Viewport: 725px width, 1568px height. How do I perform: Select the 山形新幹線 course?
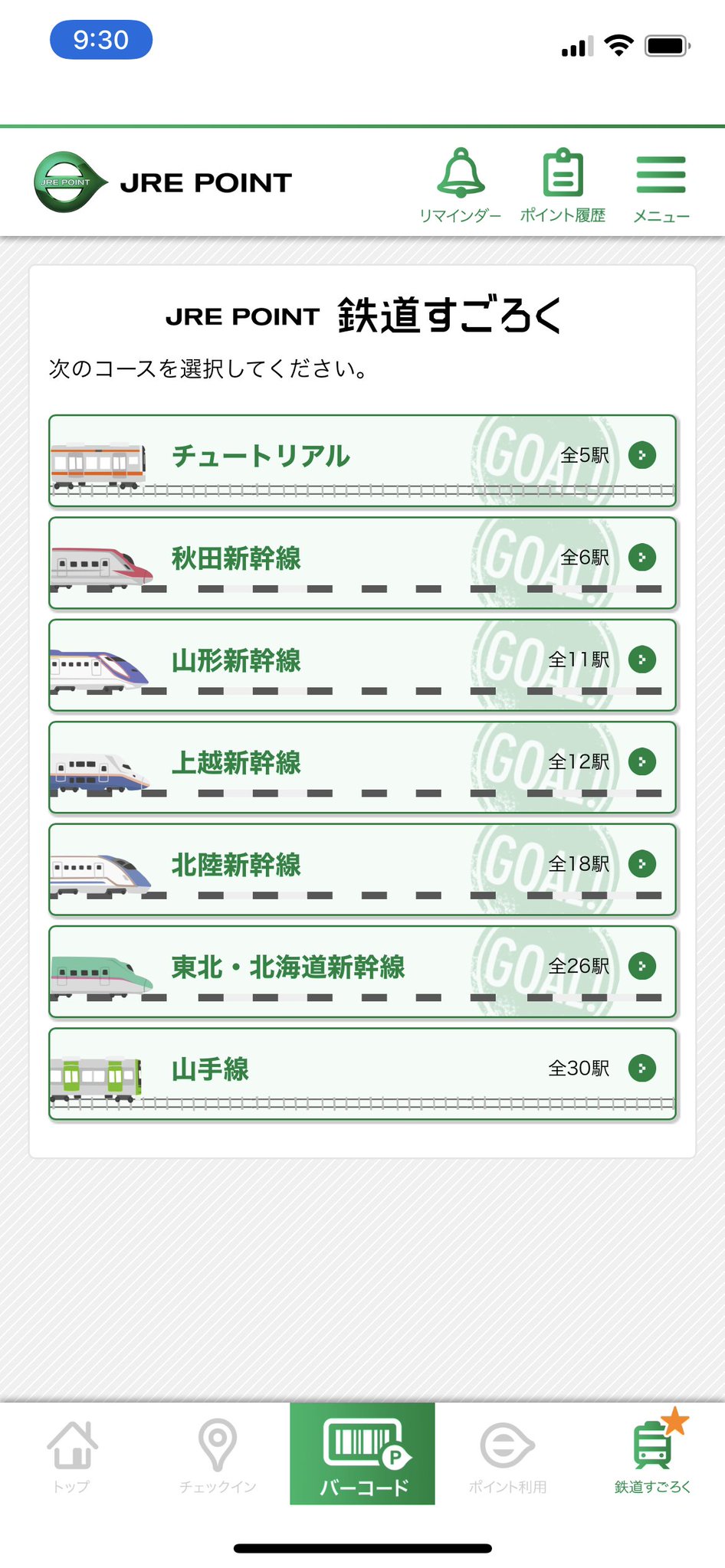362,665
